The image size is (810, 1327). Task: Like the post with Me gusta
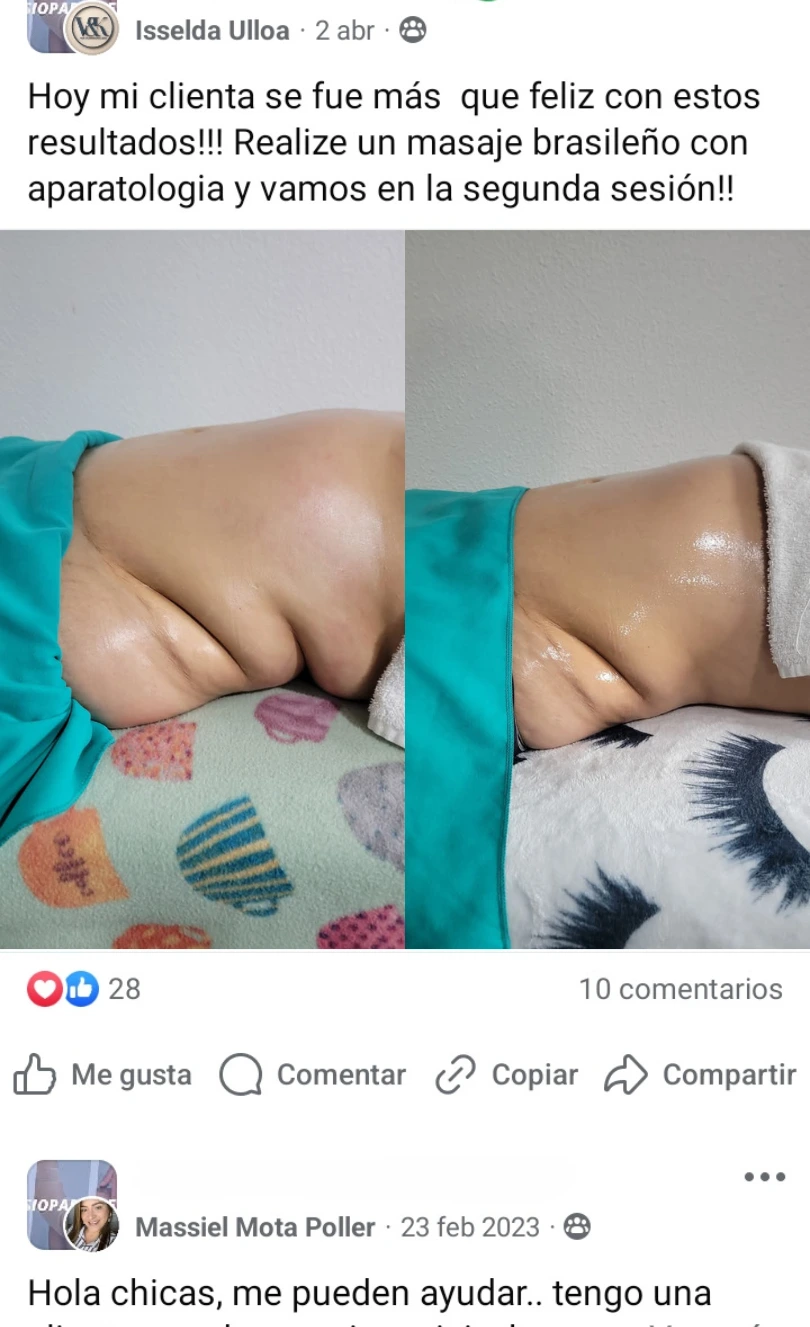pyautogui.click(x=103, y=1075)
